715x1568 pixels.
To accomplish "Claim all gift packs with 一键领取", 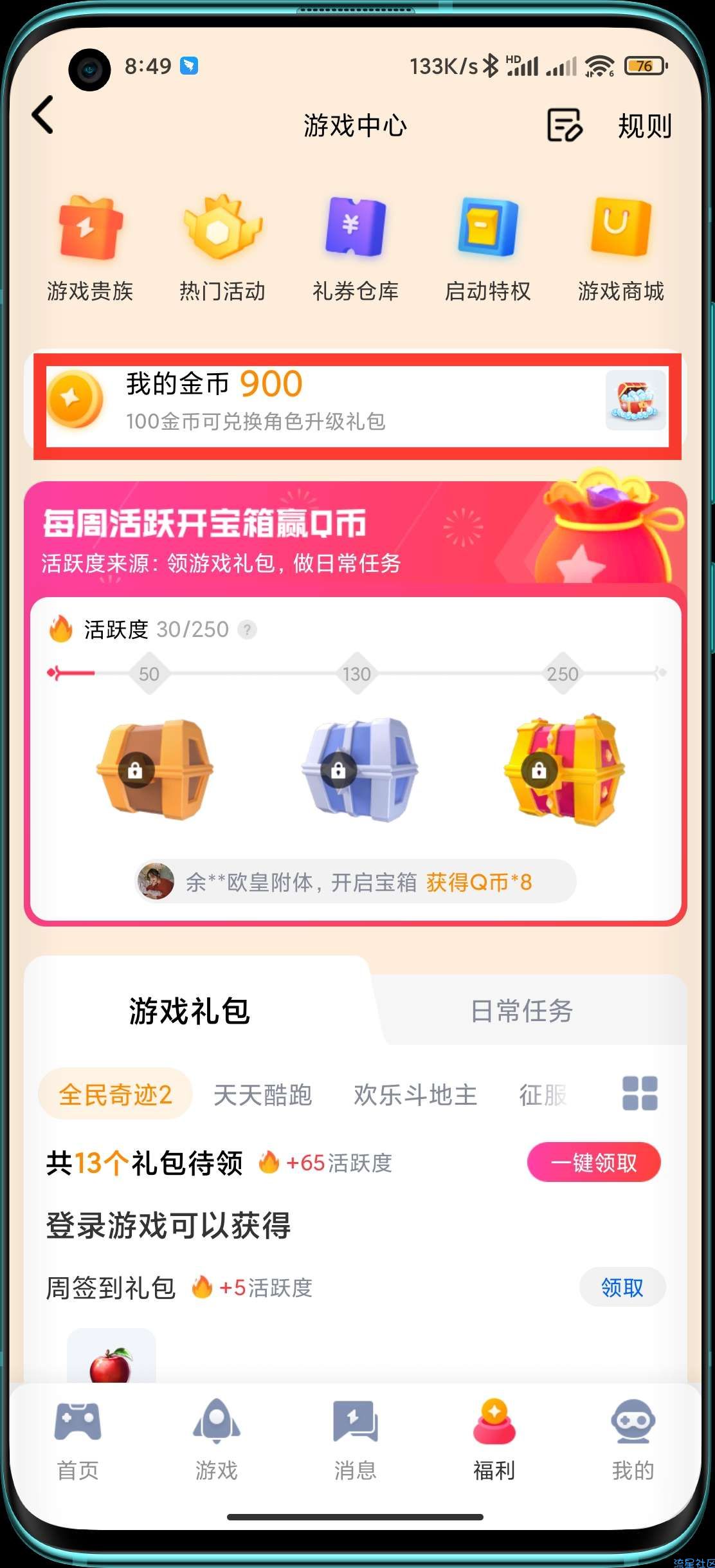I will coord(593,1163).
